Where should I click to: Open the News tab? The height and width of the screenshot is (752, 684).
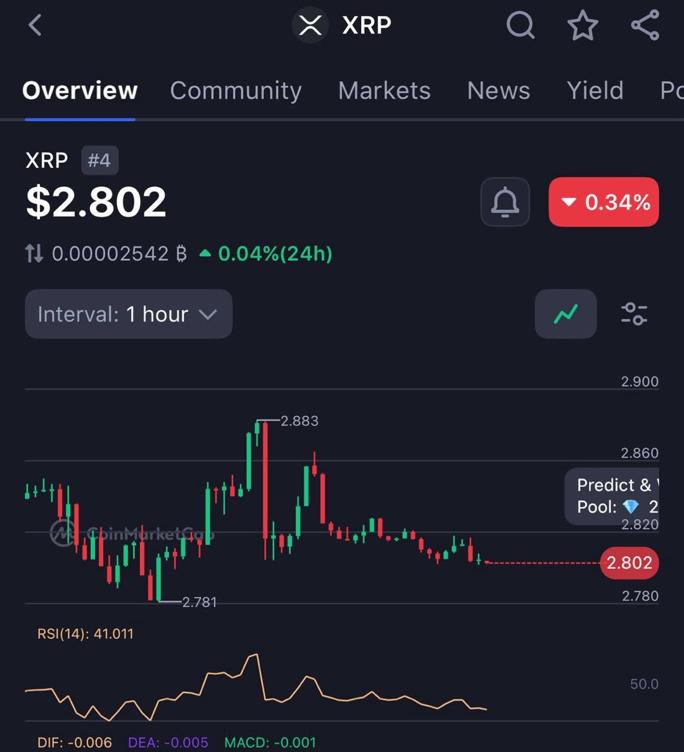click(498, 90)
